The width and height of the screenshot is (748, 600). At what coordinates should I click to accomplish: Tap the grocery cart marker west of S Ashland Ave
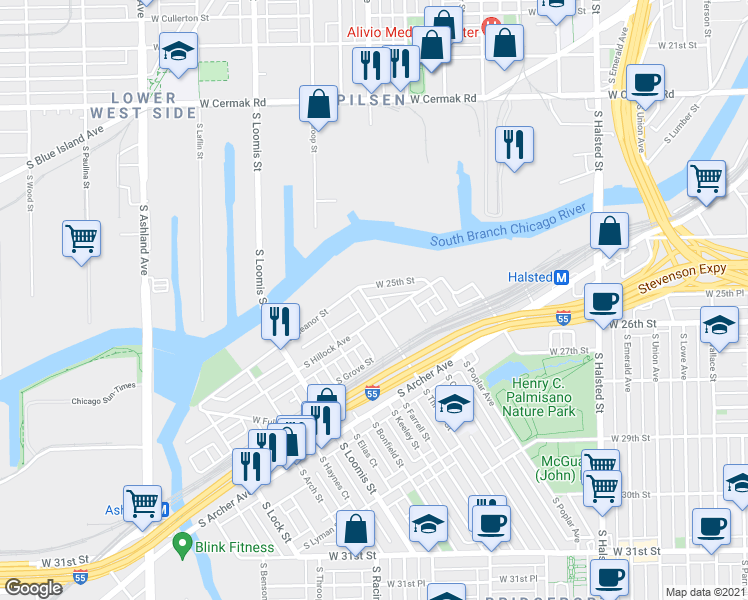[82, 241]
